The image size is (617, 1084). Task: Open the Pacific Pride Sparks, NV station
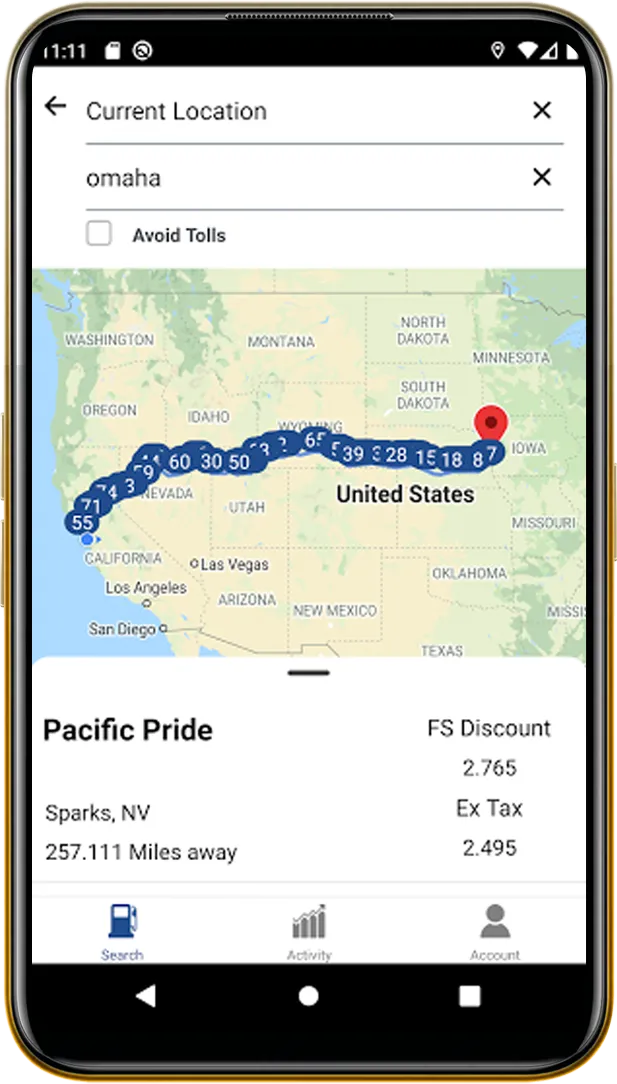coord(130,790)
